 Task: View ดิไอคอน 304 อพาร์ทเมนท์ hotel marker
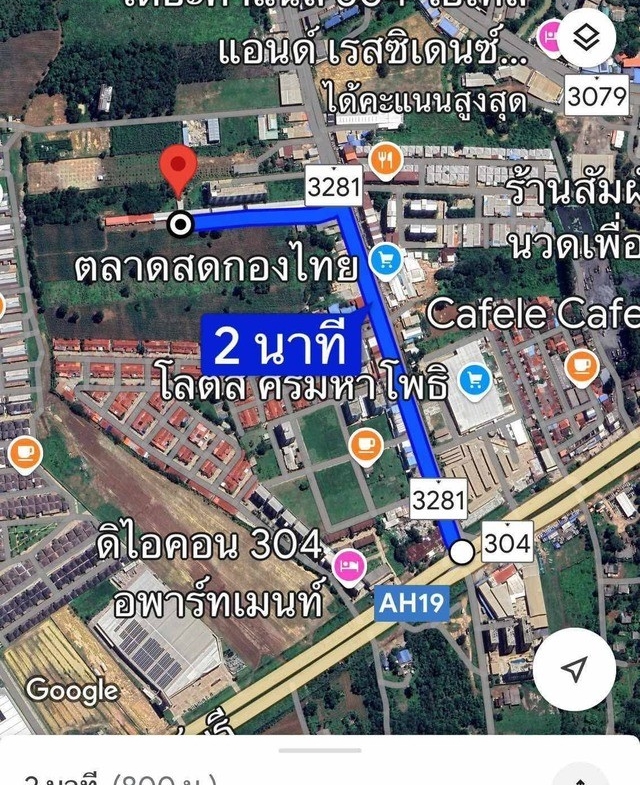[x=349, y=566]
